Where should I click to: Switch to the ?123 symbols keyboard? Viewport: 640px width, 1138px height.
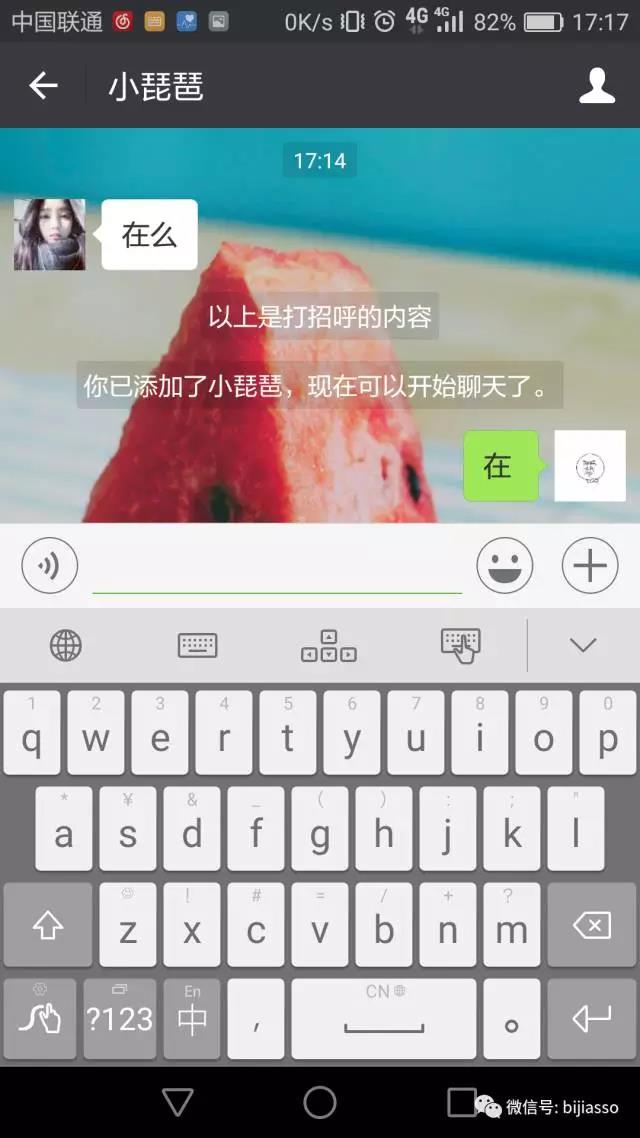click(x=120, y=1019)
